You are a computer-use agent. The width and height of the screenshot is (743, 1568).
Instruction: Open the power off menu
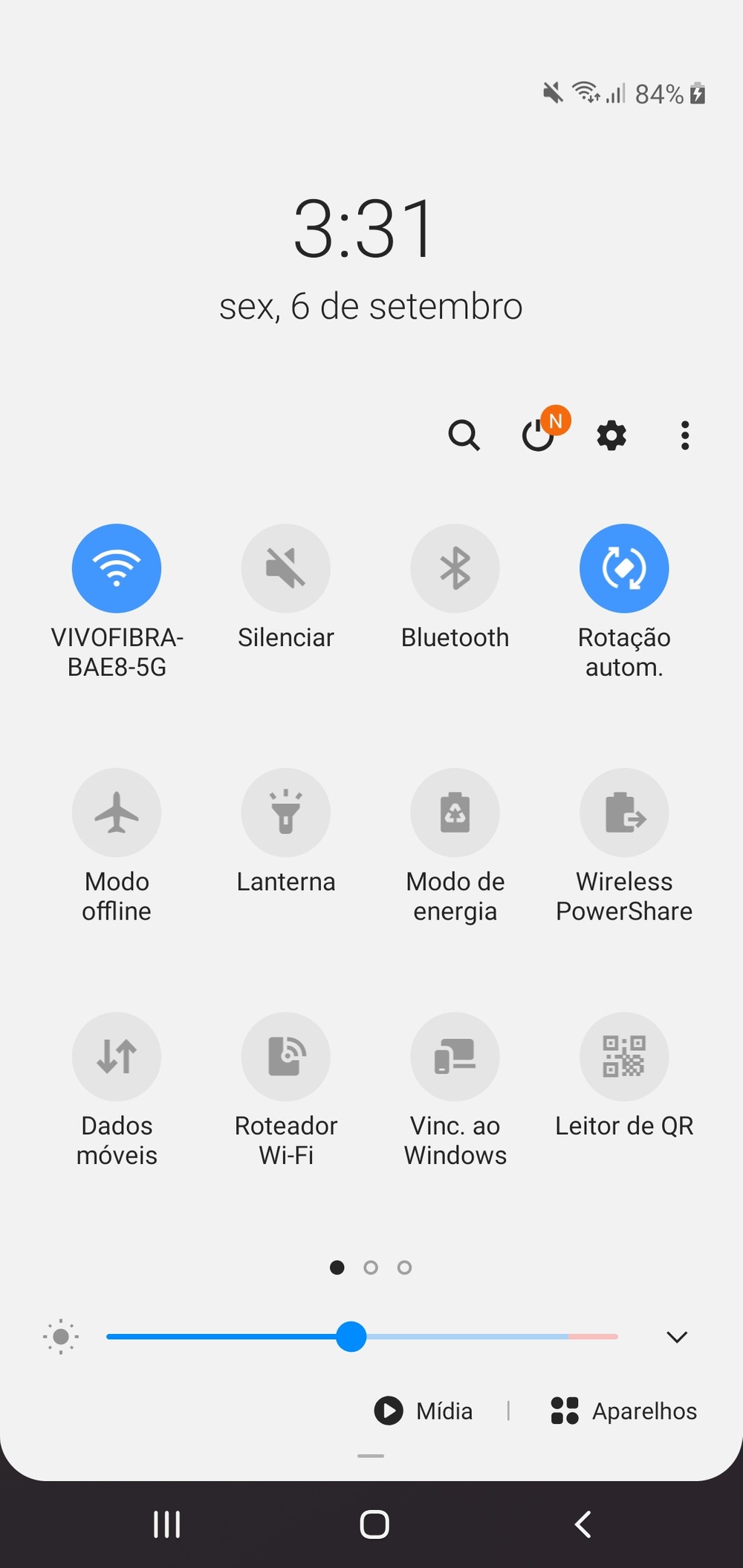coord(538,435)
